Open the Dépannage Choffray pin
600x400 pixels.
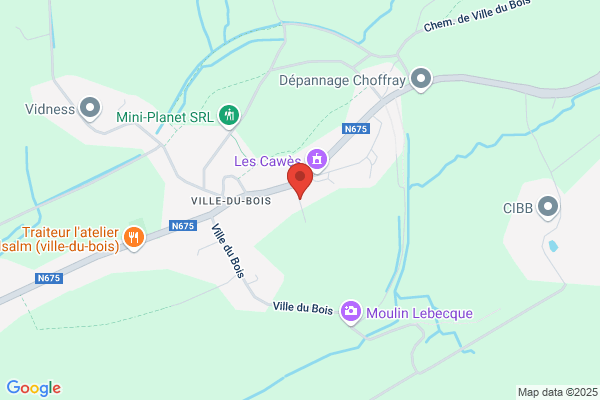click(x=421, y=79)
